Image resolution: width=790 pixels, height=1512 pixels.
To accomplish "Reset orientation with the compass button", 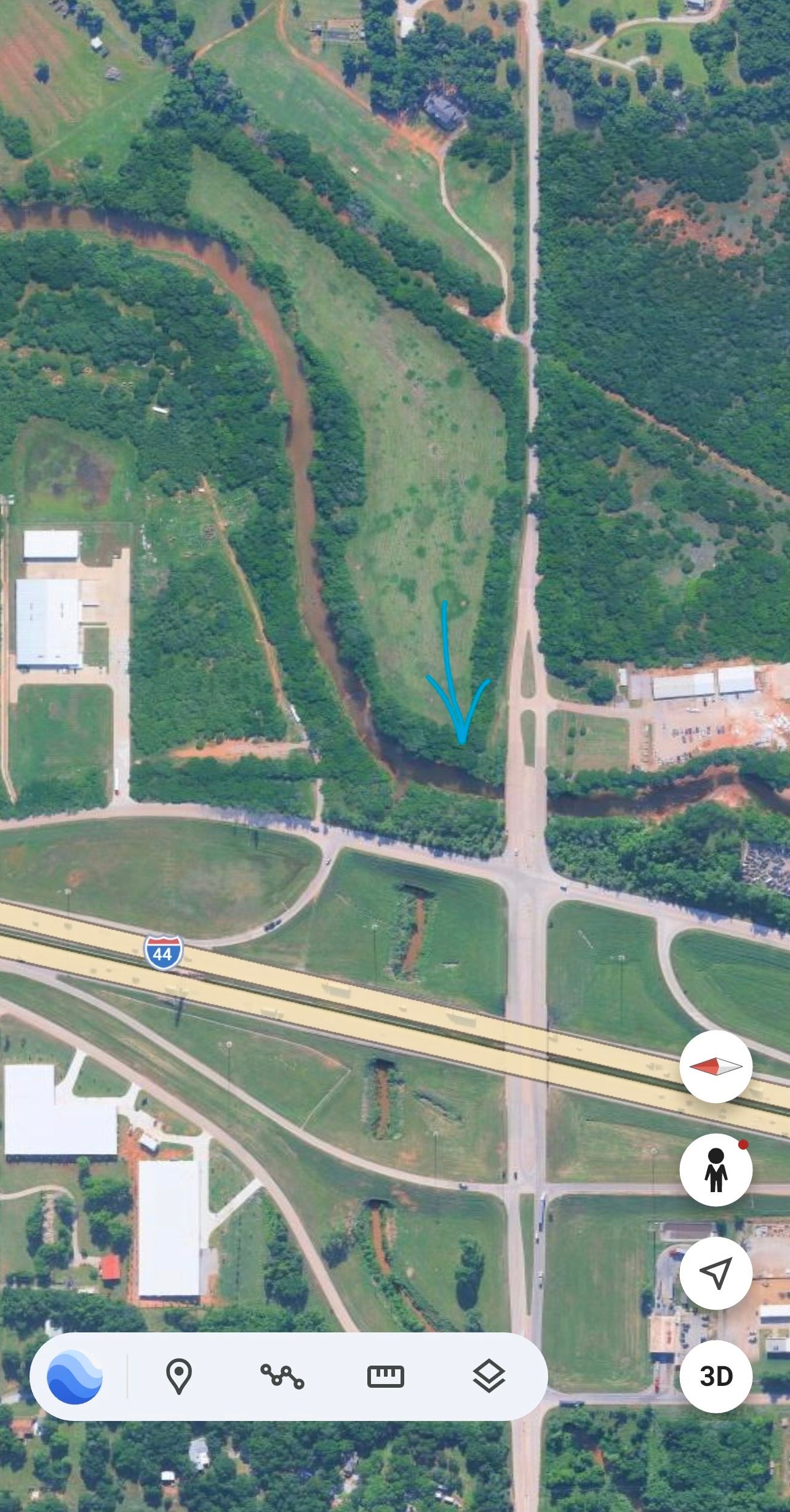I will [716, 1066].
